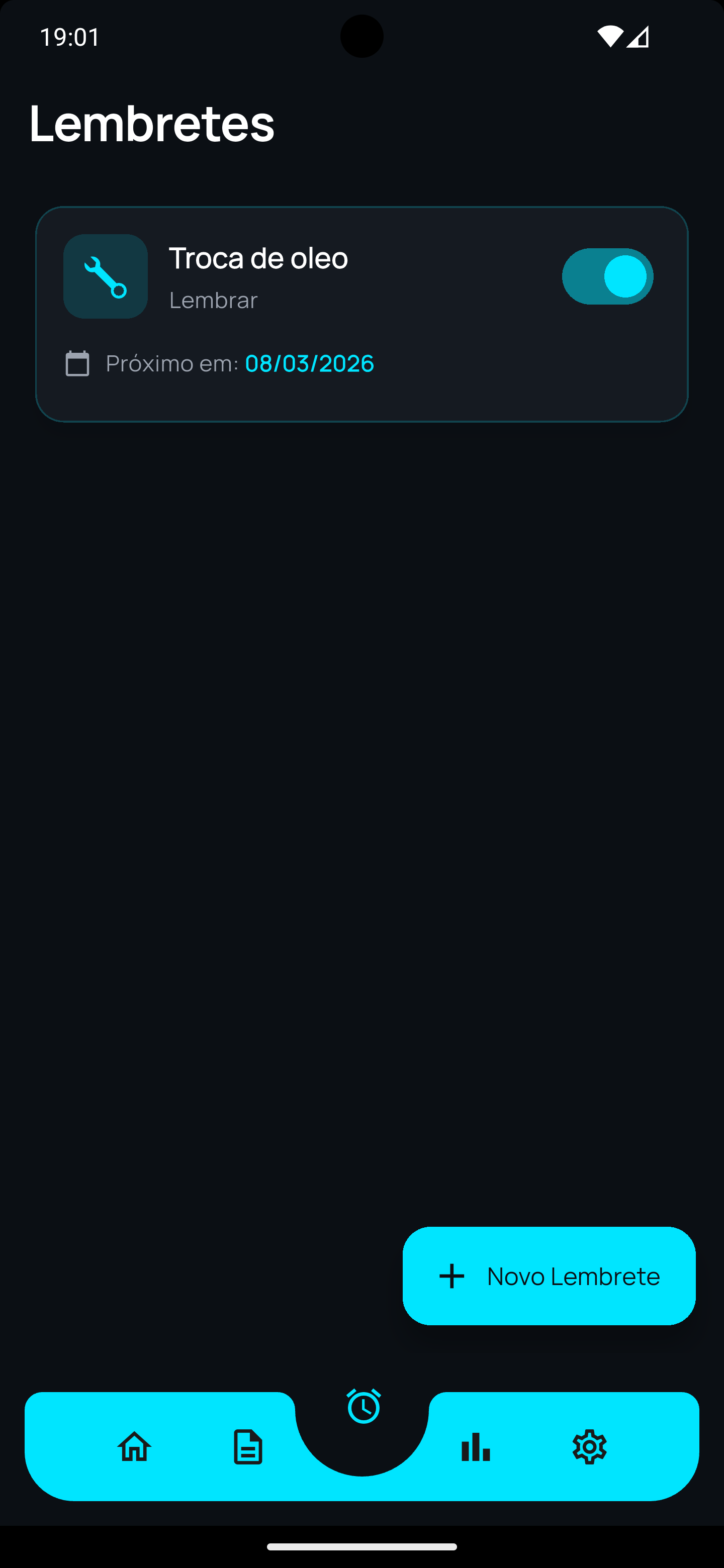This screenshot has width=724, height=1568.
Task: Tap the date 08/03/2026
Action: coord(309,363)
